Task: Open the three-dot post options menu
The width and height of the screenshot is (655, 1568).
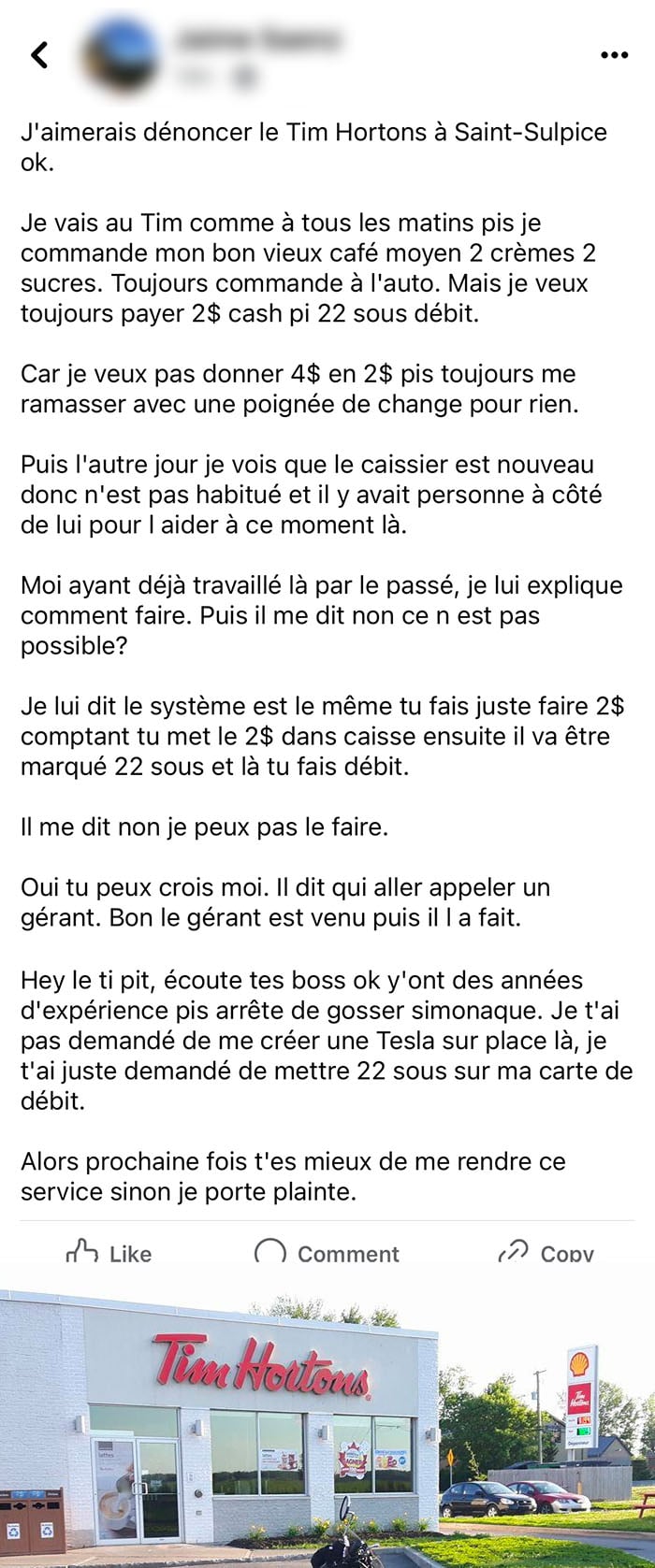Action: [614, 55]
